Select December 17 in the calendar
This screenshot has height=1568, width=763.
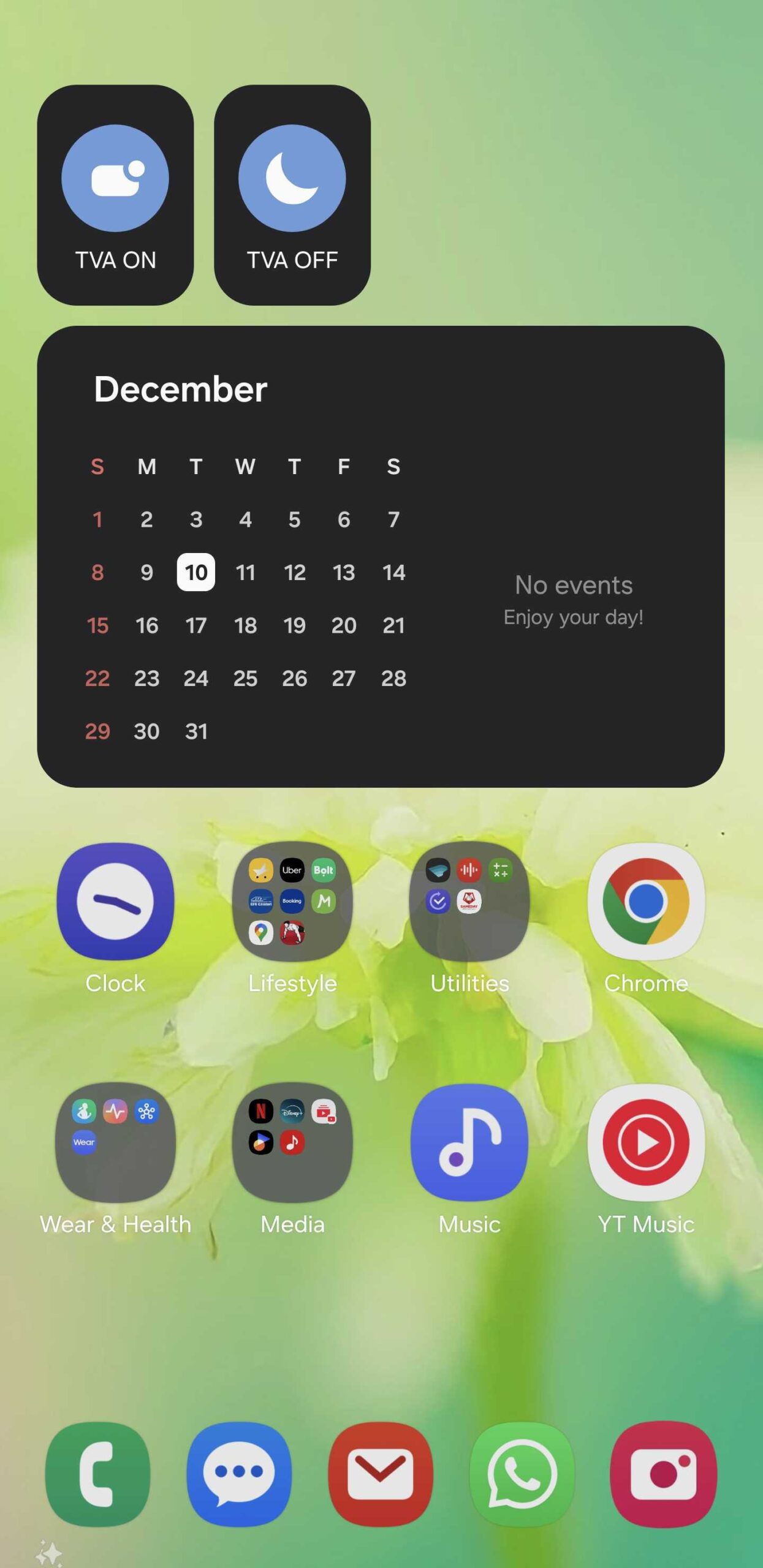point(196,625)
